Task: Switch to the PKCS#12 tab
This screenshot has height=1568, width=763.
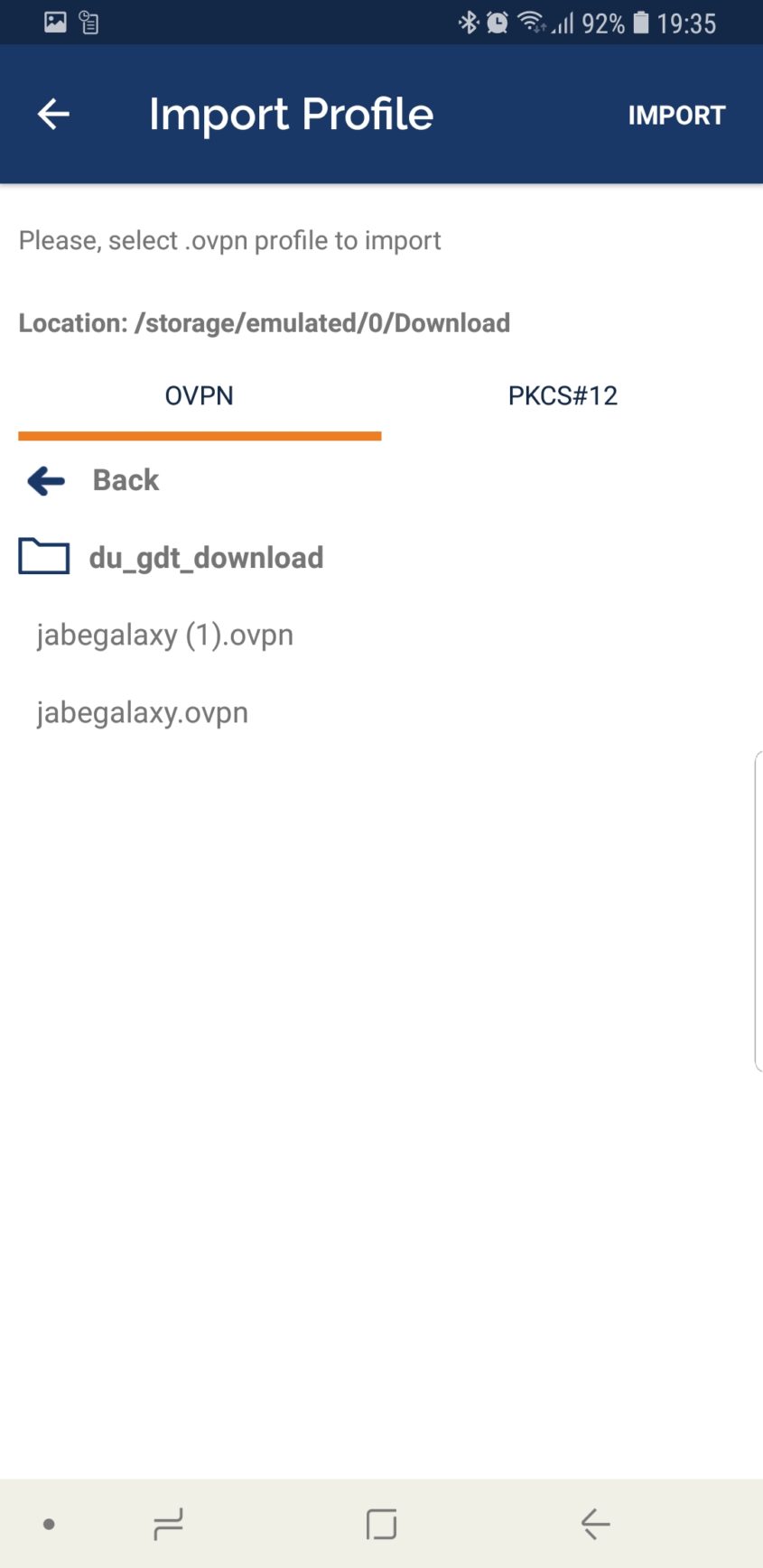Action: coord(562,394)
